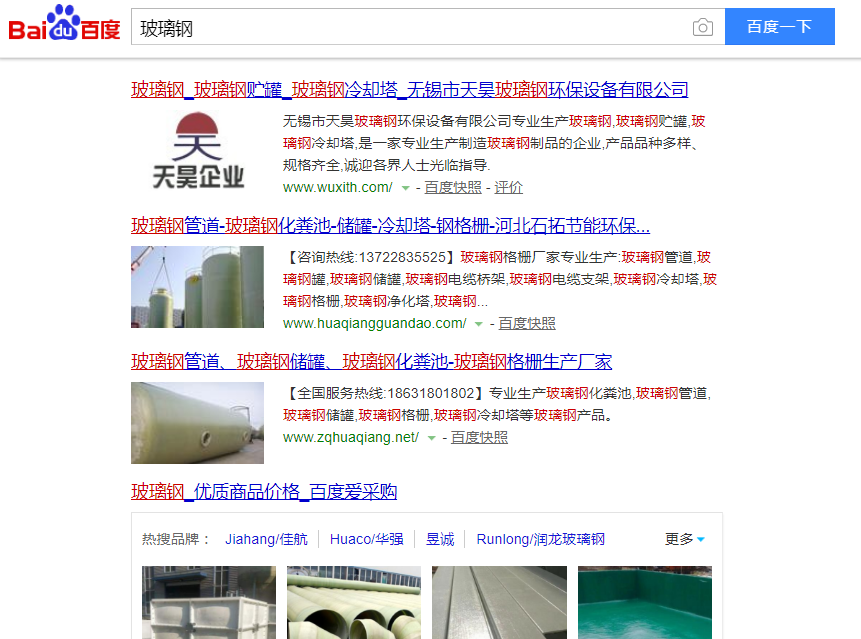Open the camera image search icon
Viewport: 861px width, 639px height.
(x=703, y=27)
